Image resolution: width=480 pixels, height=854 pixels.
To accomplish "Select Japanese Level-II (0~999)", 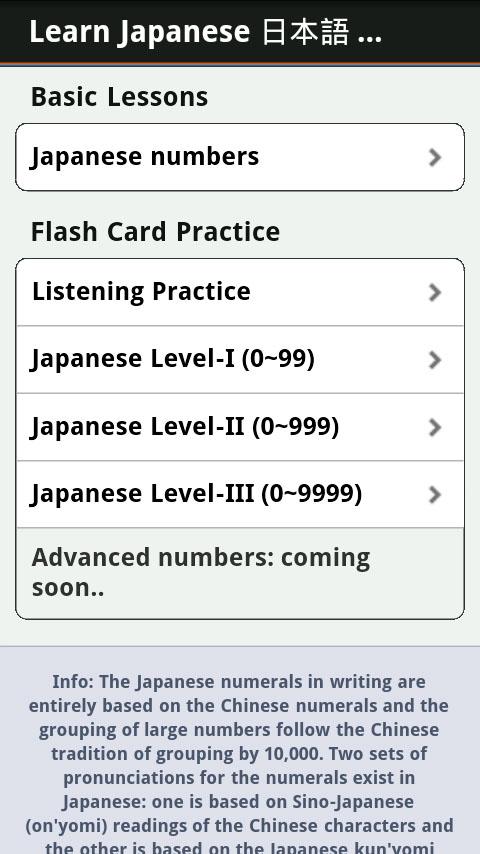I will click(240, 427).
